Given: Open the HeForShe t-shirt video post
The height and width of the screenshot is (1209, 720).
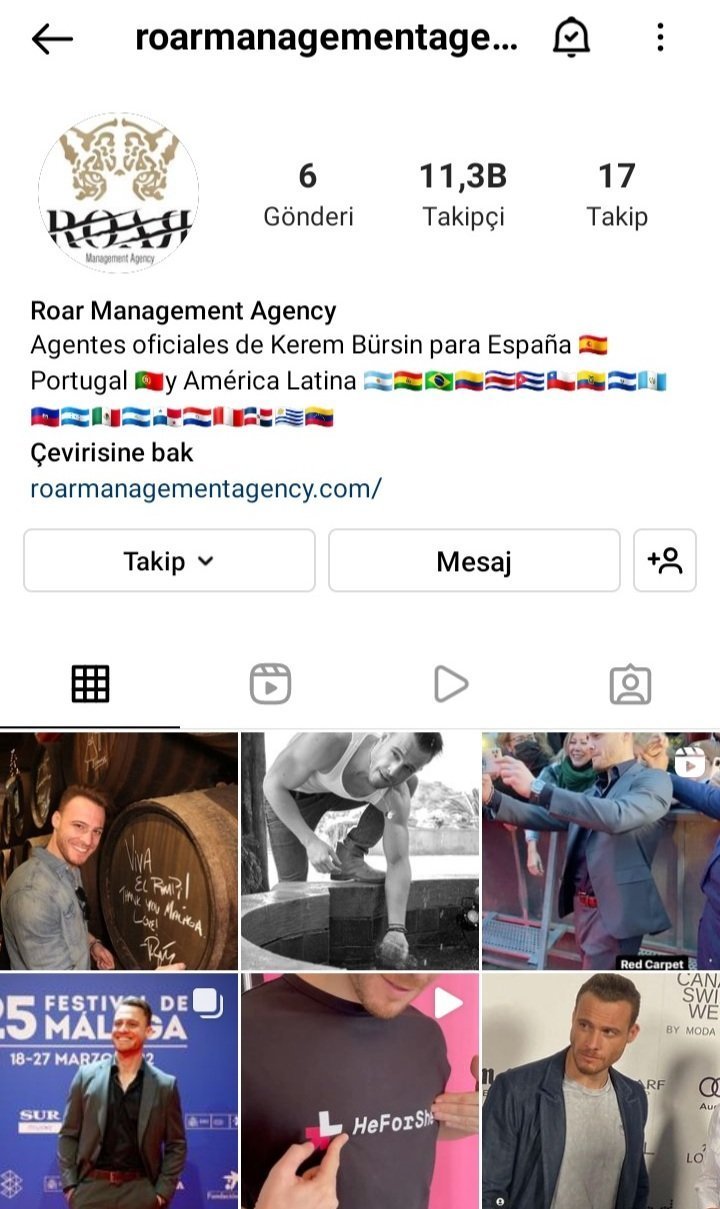Looking at the screenshot, I should pyautogui.click(x=360, y=1091).
